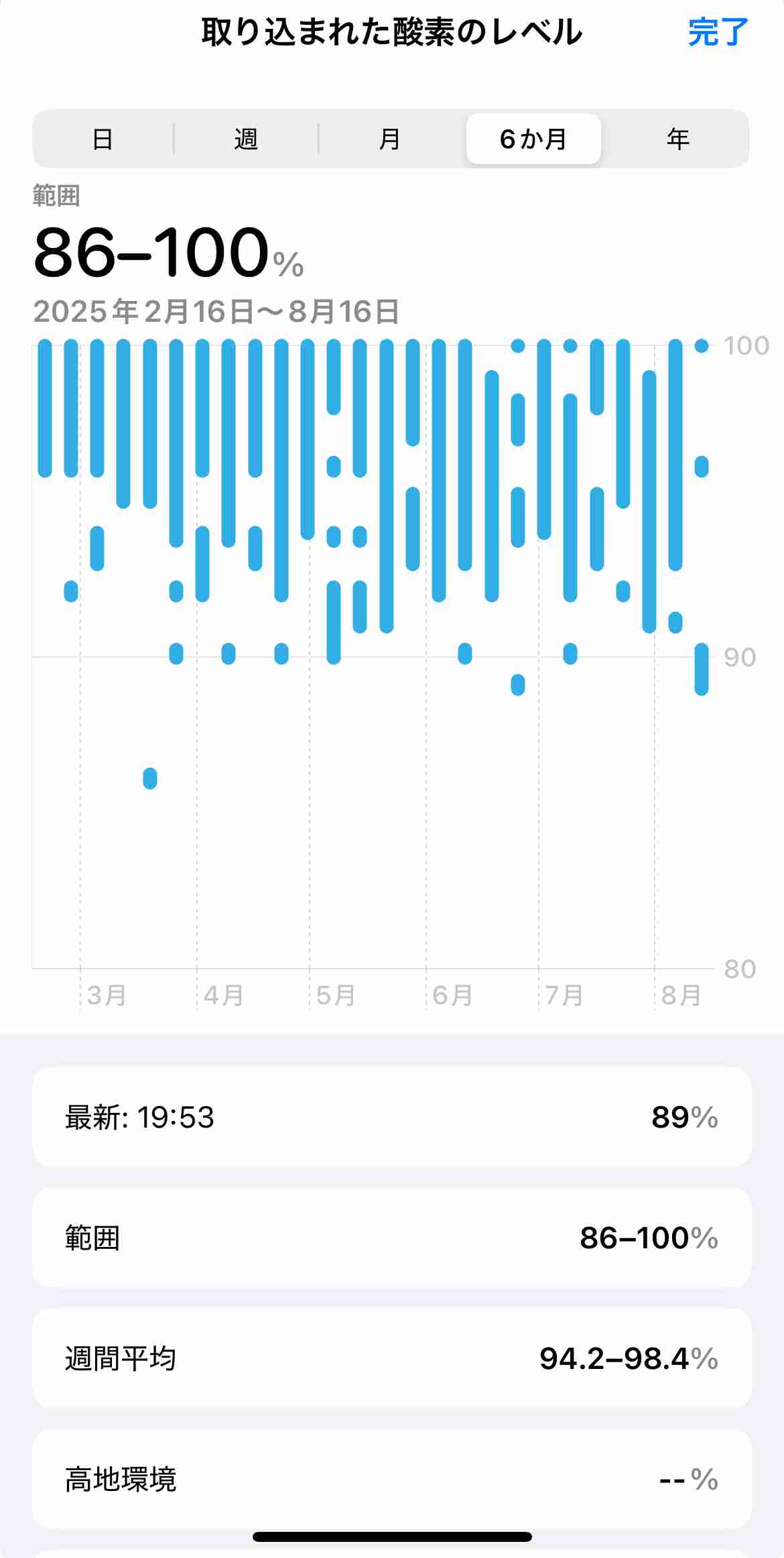
Task: Select the 月 (month) time range
Action: [x=389, y=139]
